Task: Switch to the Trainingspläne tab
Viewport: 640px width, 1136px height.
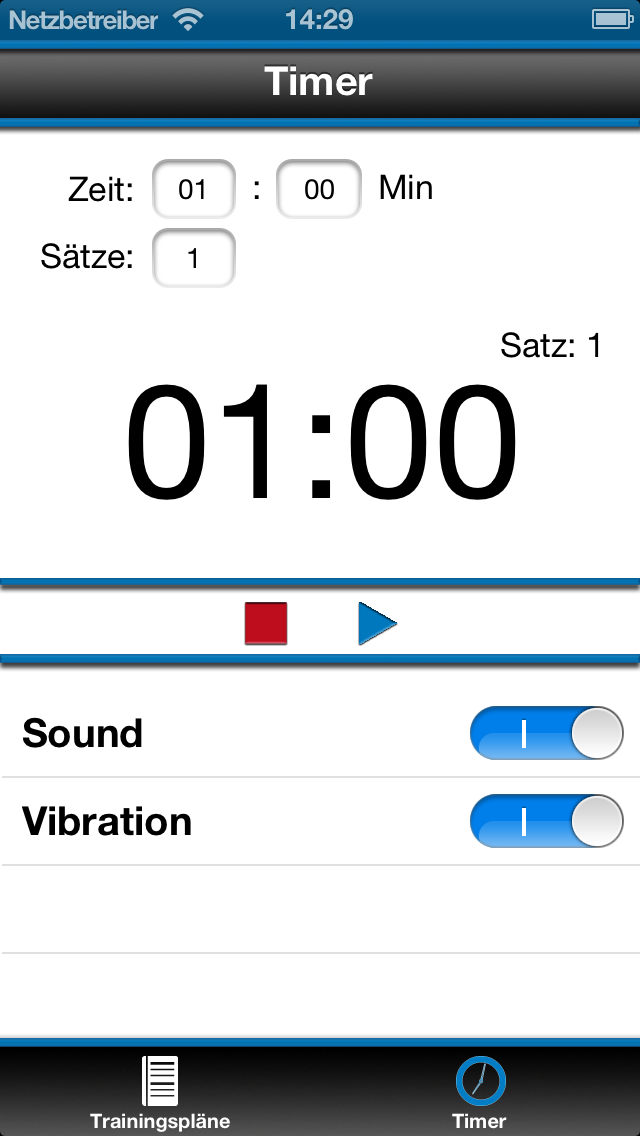Action: coord(160,1093)
